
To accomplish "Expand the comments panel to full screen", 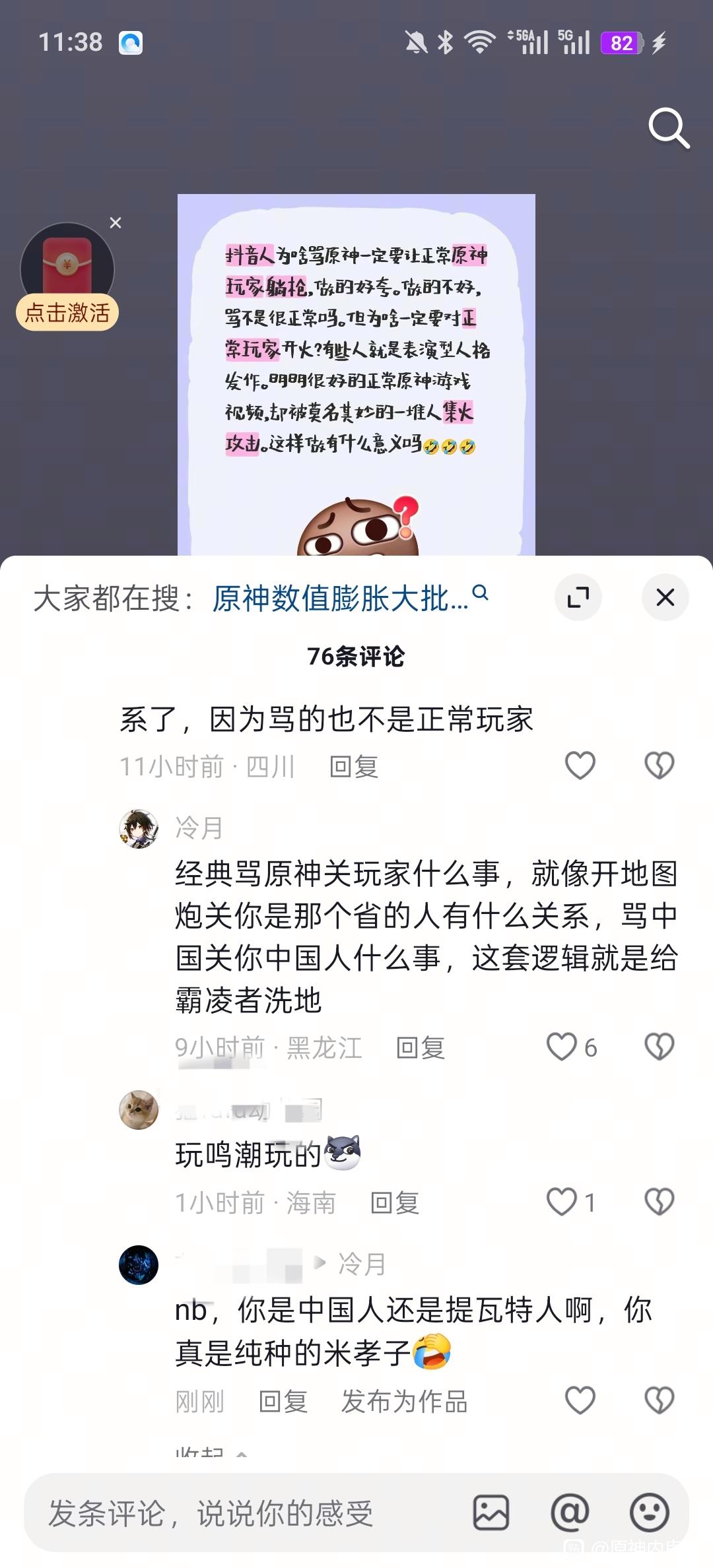I will [578, 598].
